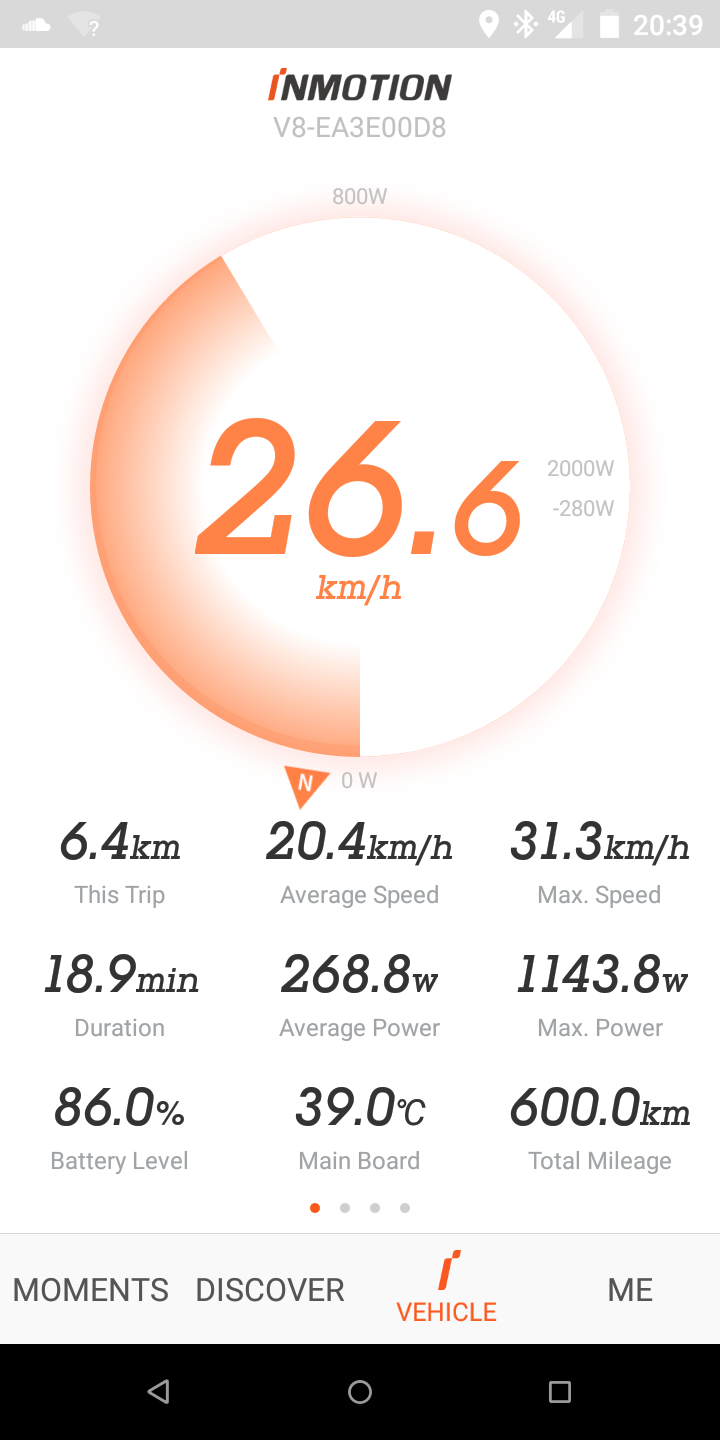Go to the Me tab

[630, 1290]
